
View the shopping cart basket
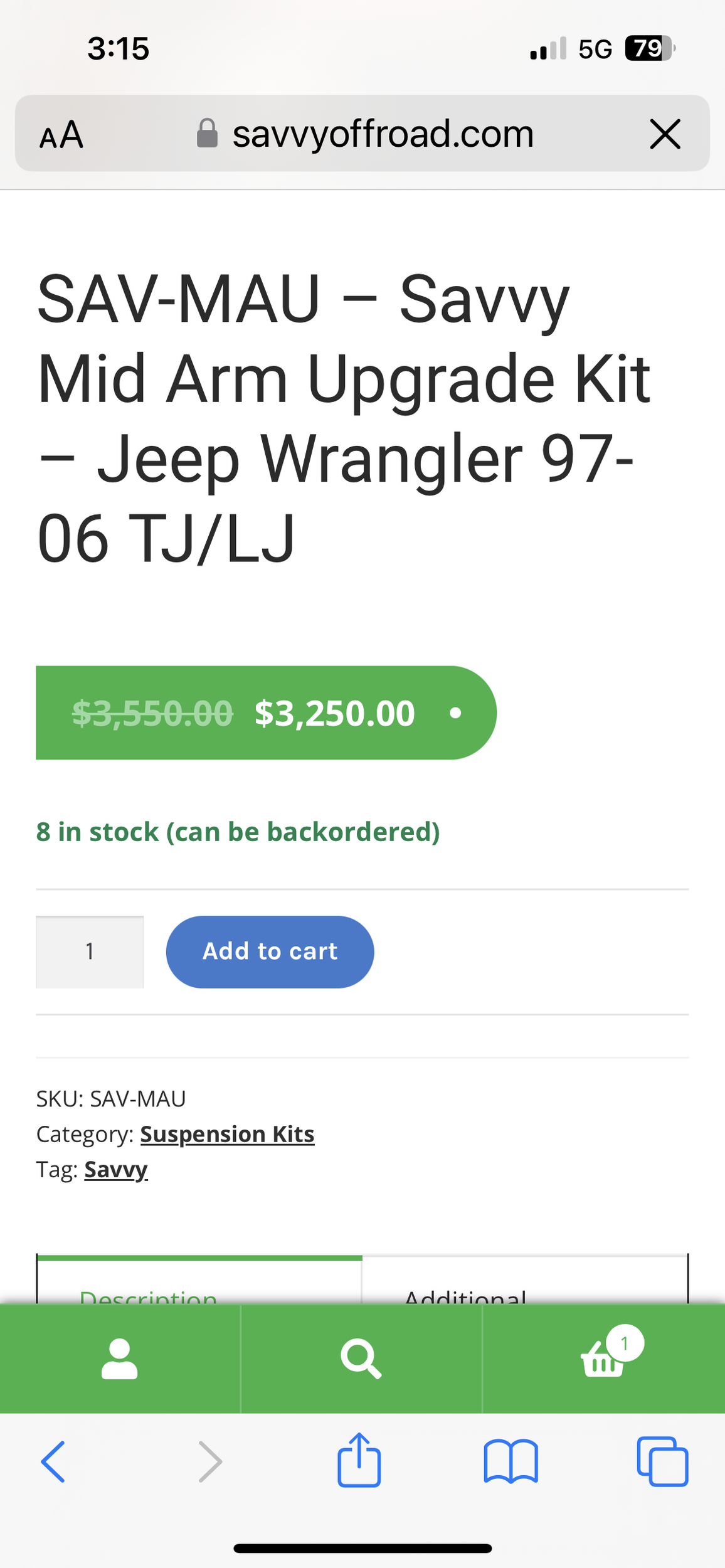603,1360
